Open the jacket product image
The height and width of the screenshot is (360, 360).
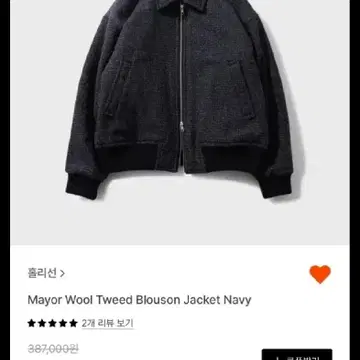click(x=180, y=122)
